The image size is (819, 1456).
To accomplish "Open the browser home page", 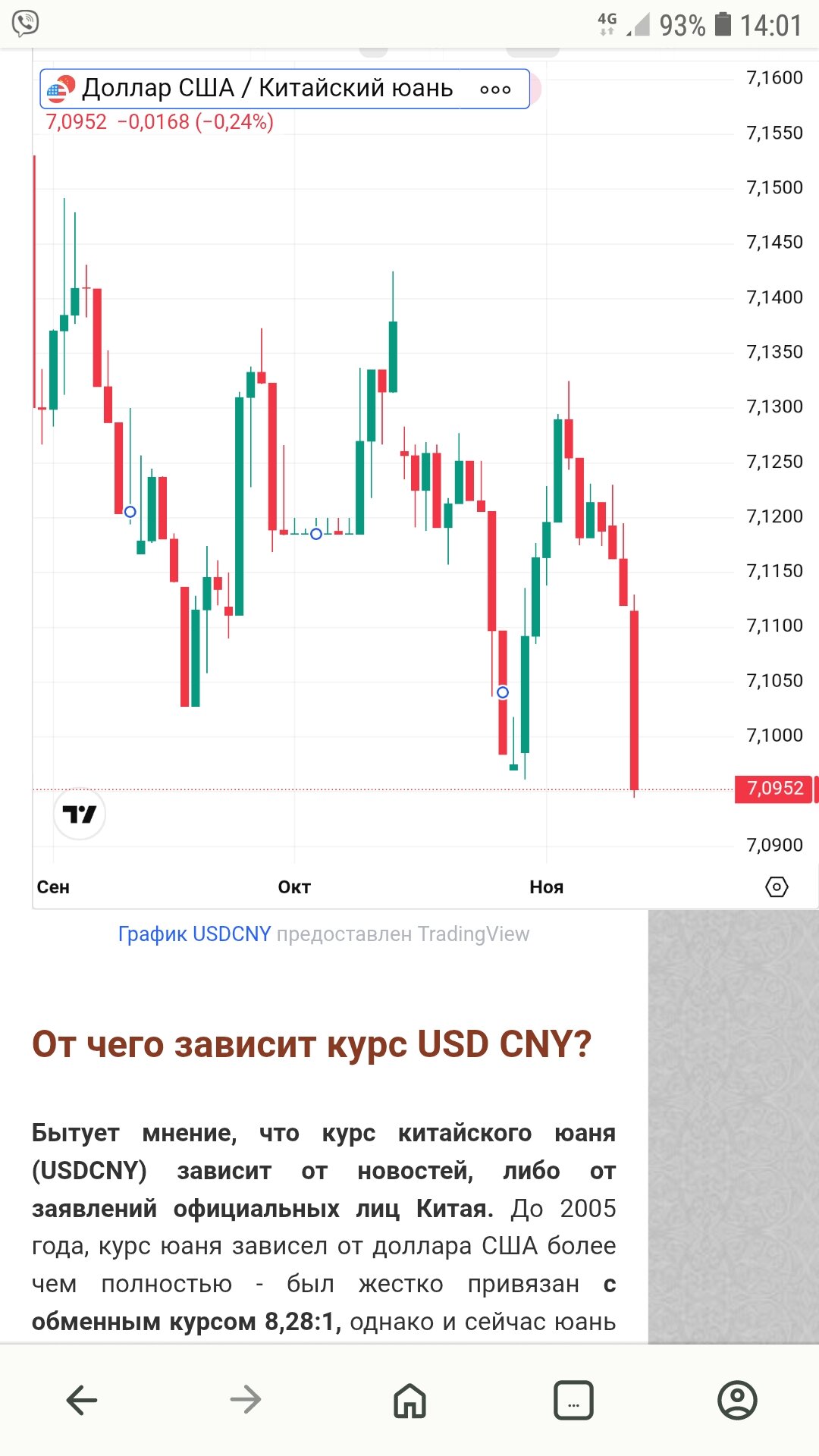I will (409, 1400).
